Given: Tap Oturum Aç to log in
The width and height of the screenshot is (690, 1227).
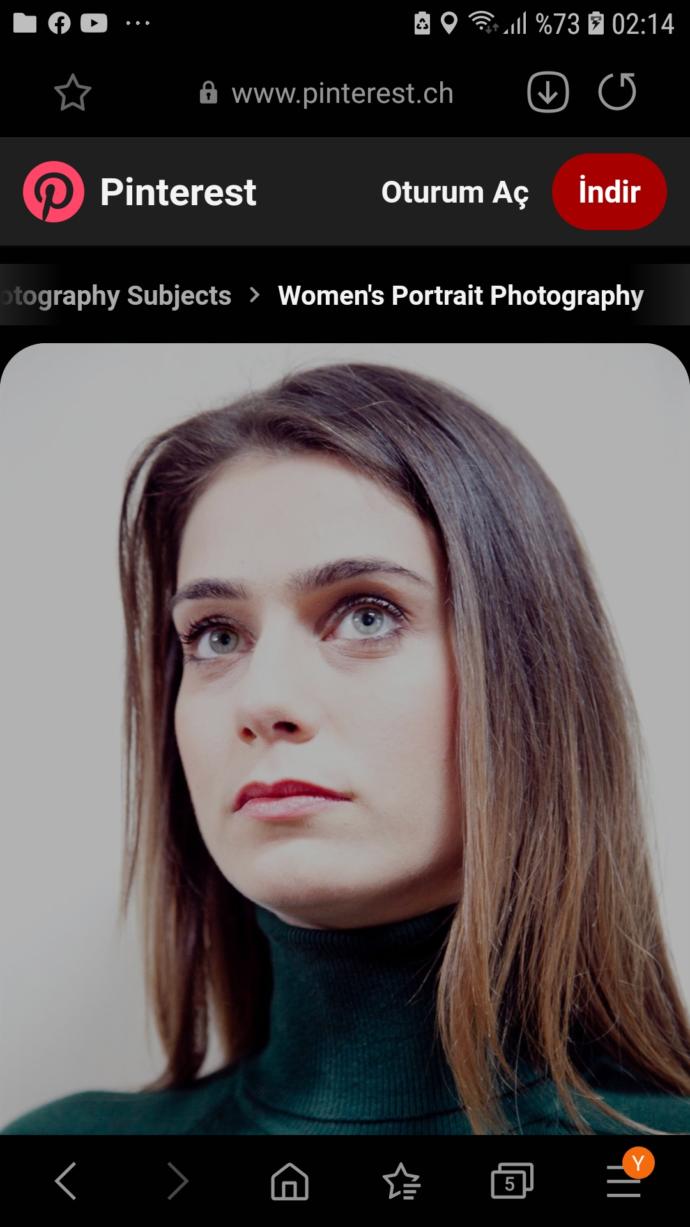Looking at the screenshot, I should pos(455,193).
